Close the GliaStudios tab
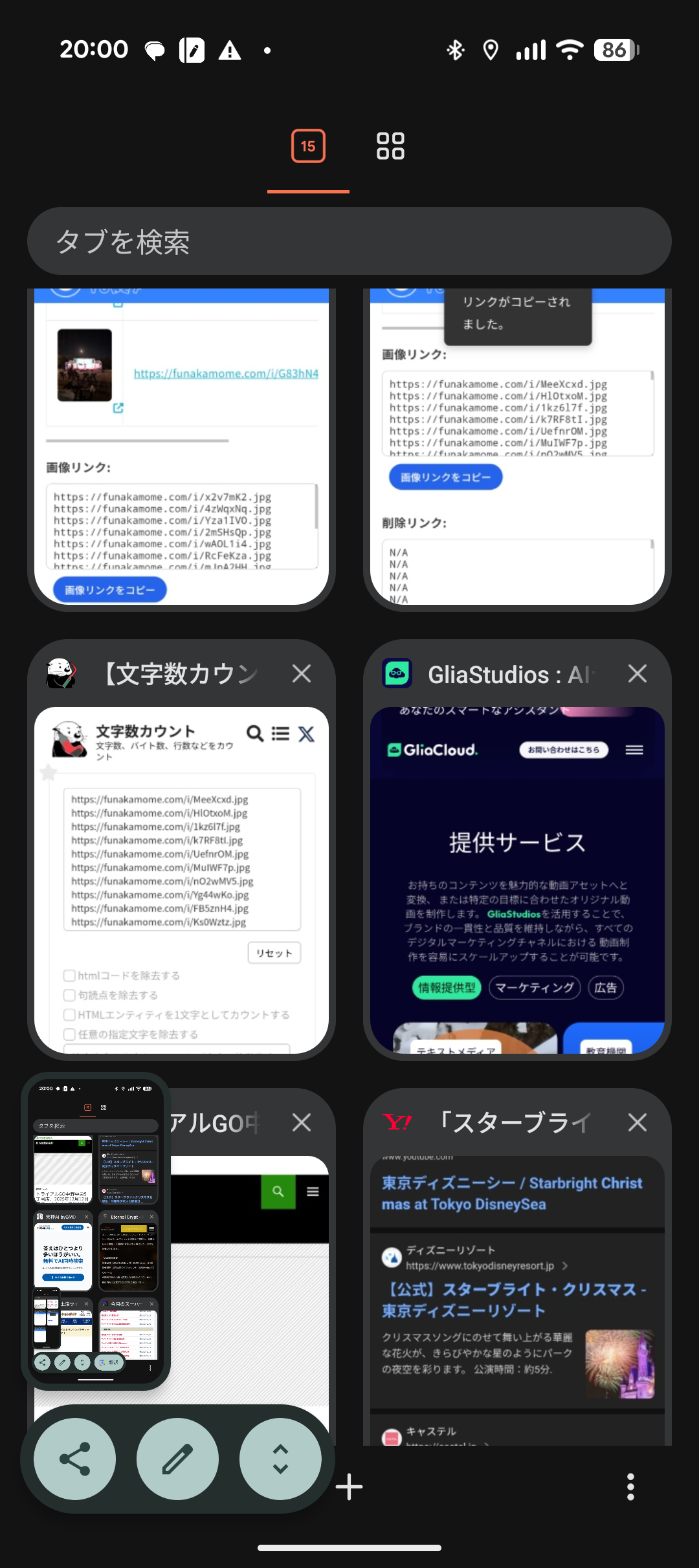Screen dimensions: 699x1568 click(x=638, y=674)
